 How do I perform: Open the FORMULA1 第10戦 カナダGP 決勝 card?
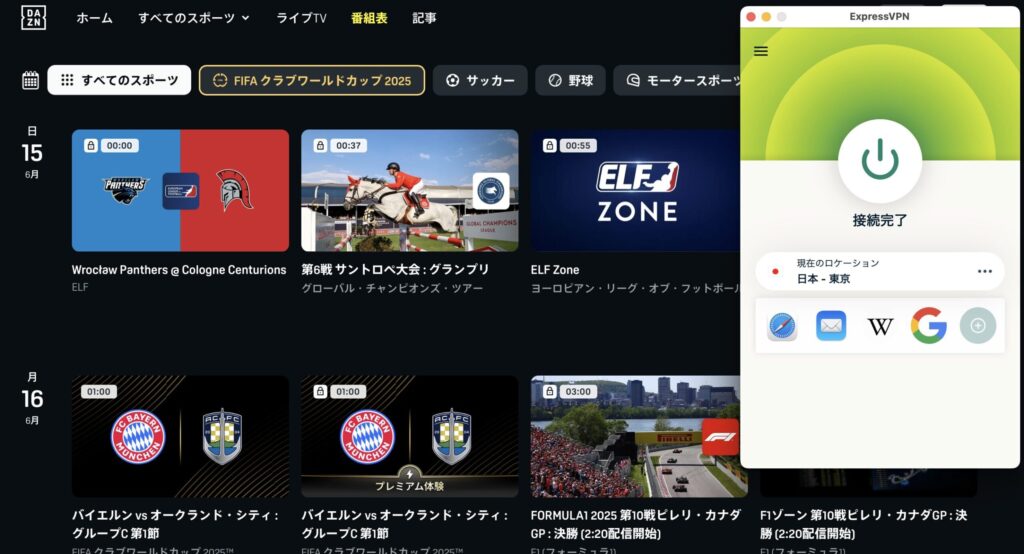point(636,436)
